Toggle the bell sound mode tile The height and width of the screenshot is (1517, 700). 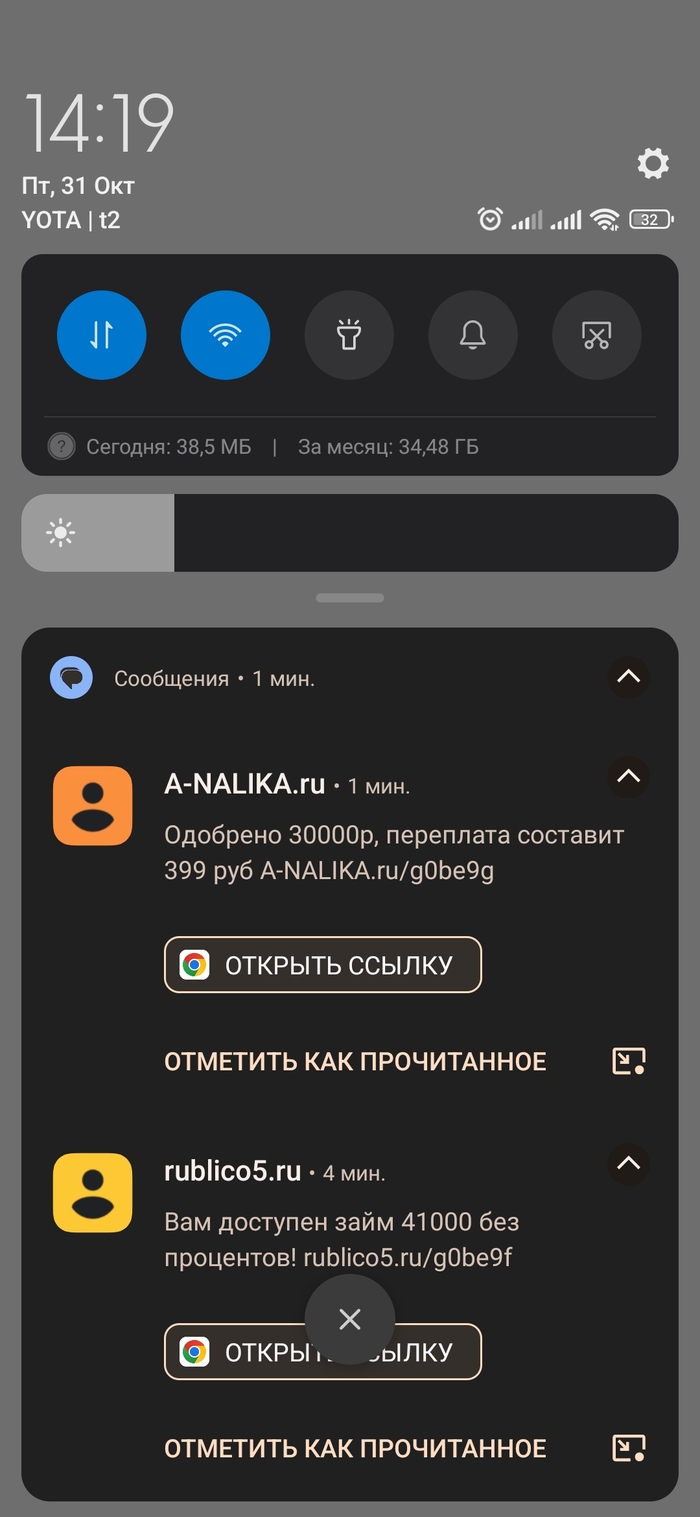click(473, 336)
